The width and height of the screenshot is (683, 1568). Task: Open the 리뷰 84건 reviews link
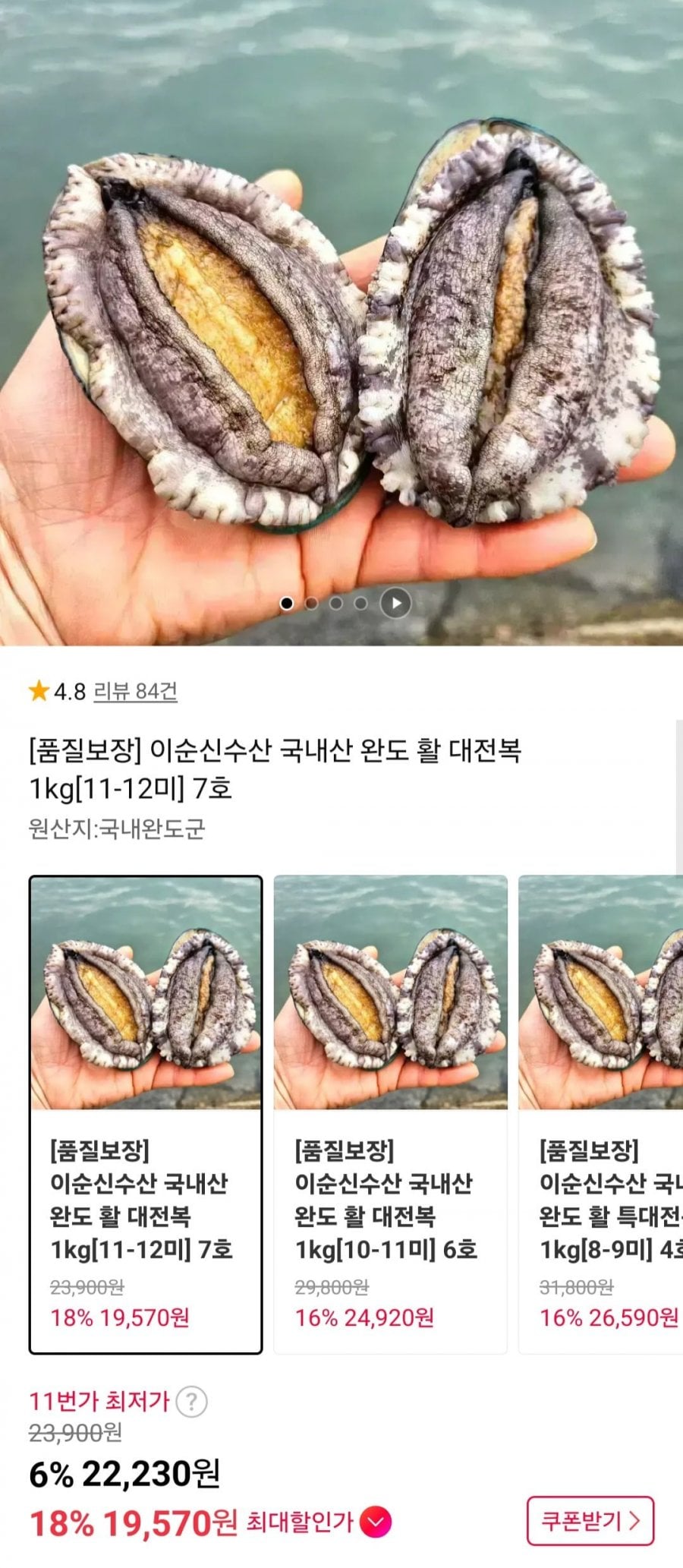[x=135, y=691]
